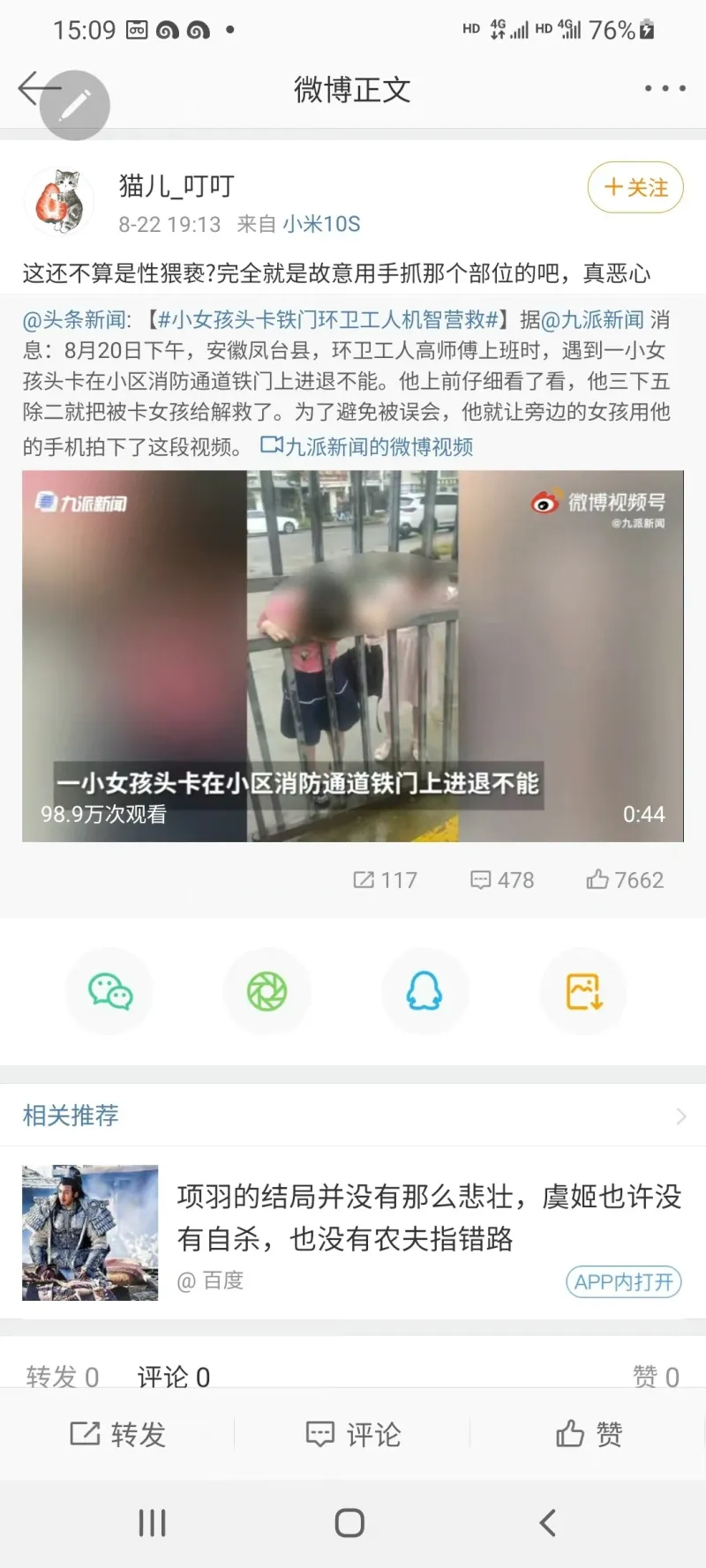Screen dimensions: 706x1568
Task: Tap the APP内打开 button
Action: pos(623,1281)
